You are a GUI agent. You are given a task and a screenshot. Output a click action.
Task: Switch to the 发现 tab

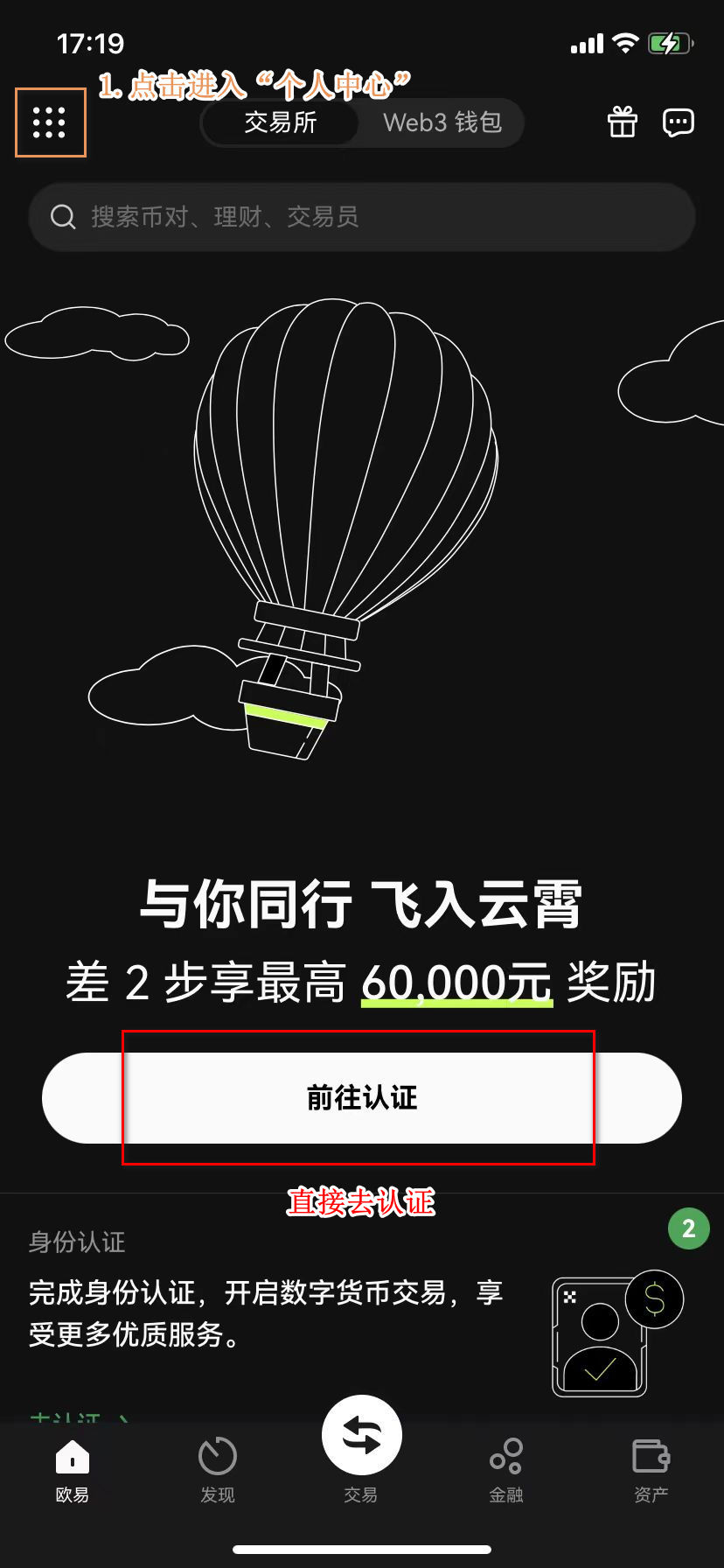[x=217, y=1470]
